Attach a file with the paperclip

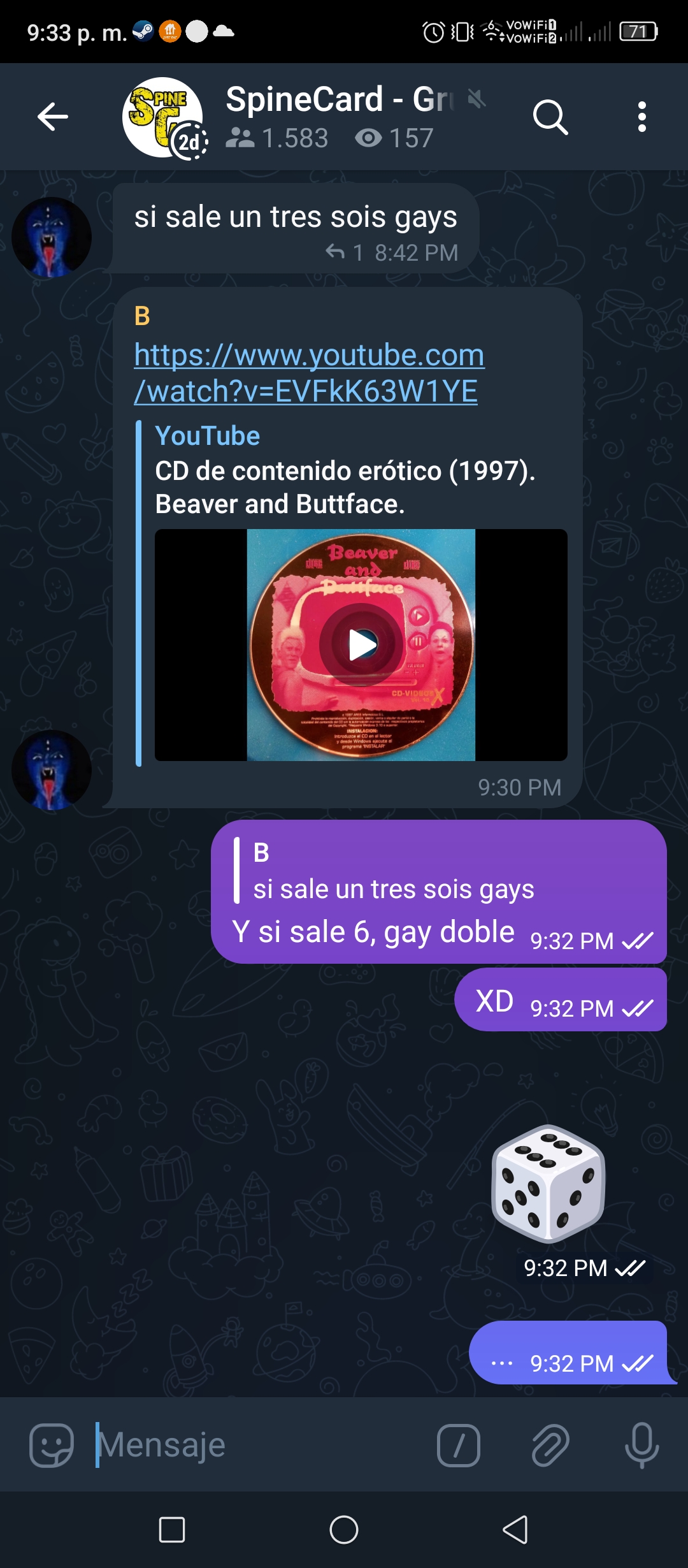click(550, 1445)
